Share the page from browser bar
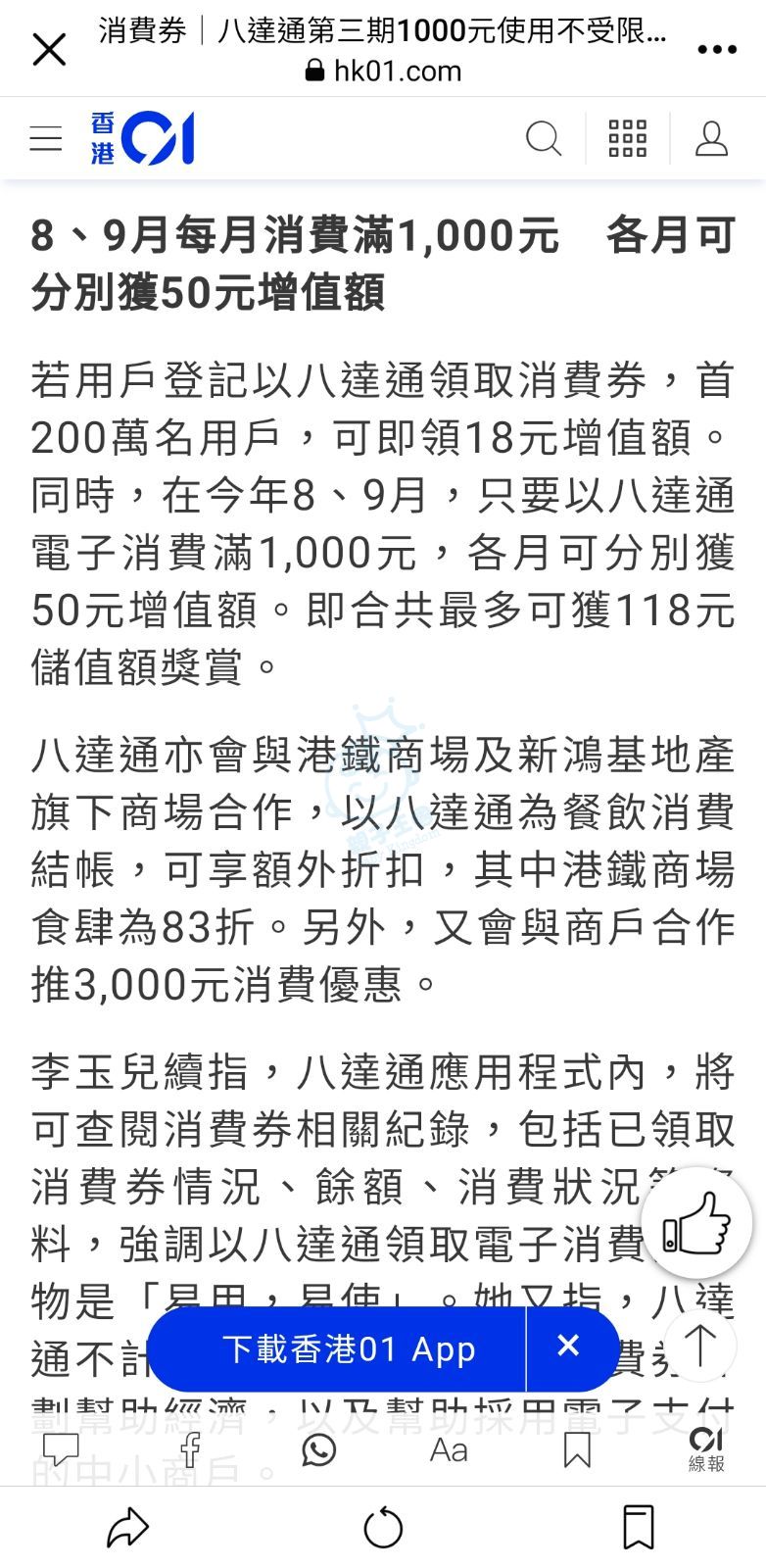The width and height of the screenshot is (766, 1568). 127,1528
